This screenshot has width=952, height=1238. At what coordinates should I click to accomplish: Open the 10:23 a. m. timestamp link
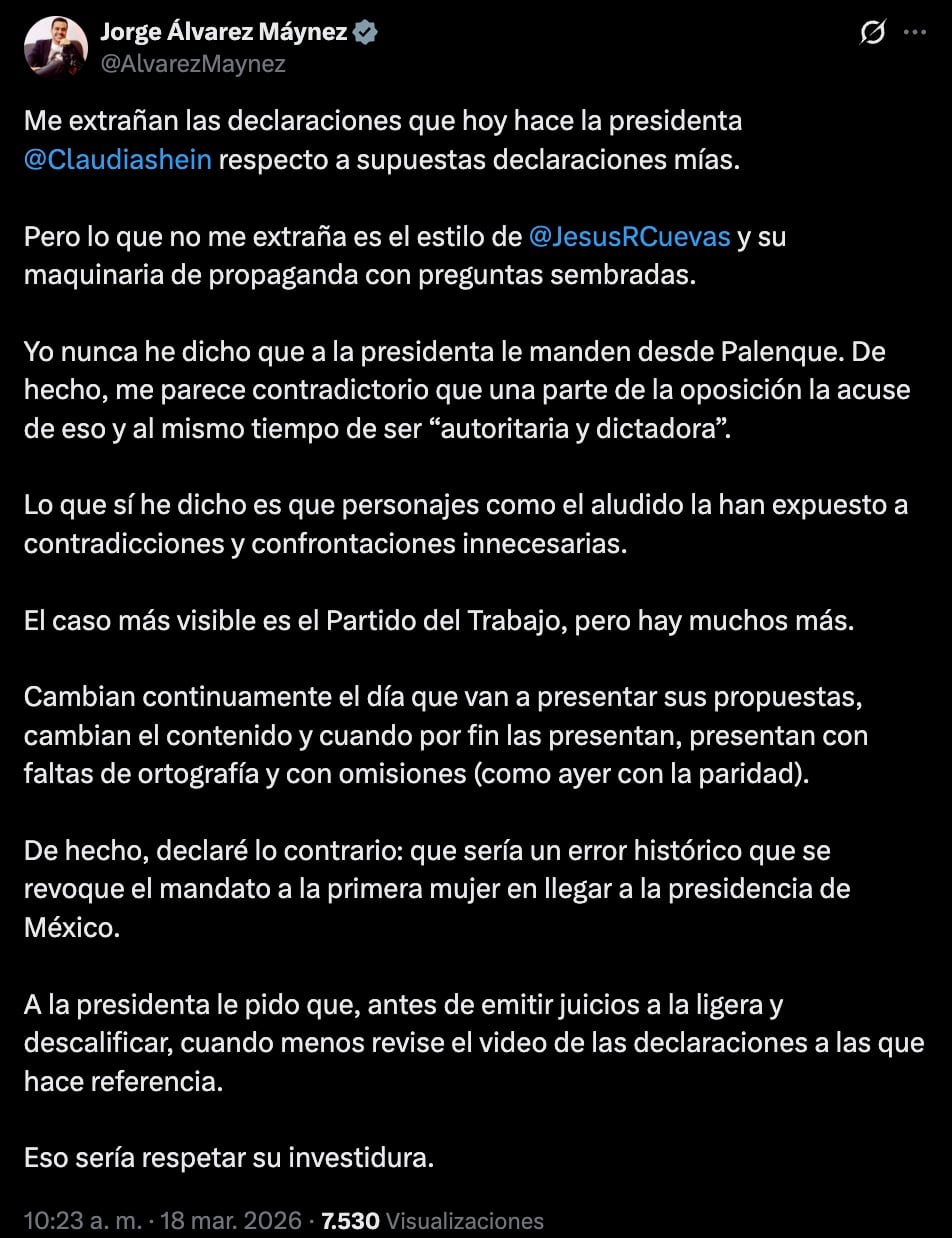(x=162, y=1220)
